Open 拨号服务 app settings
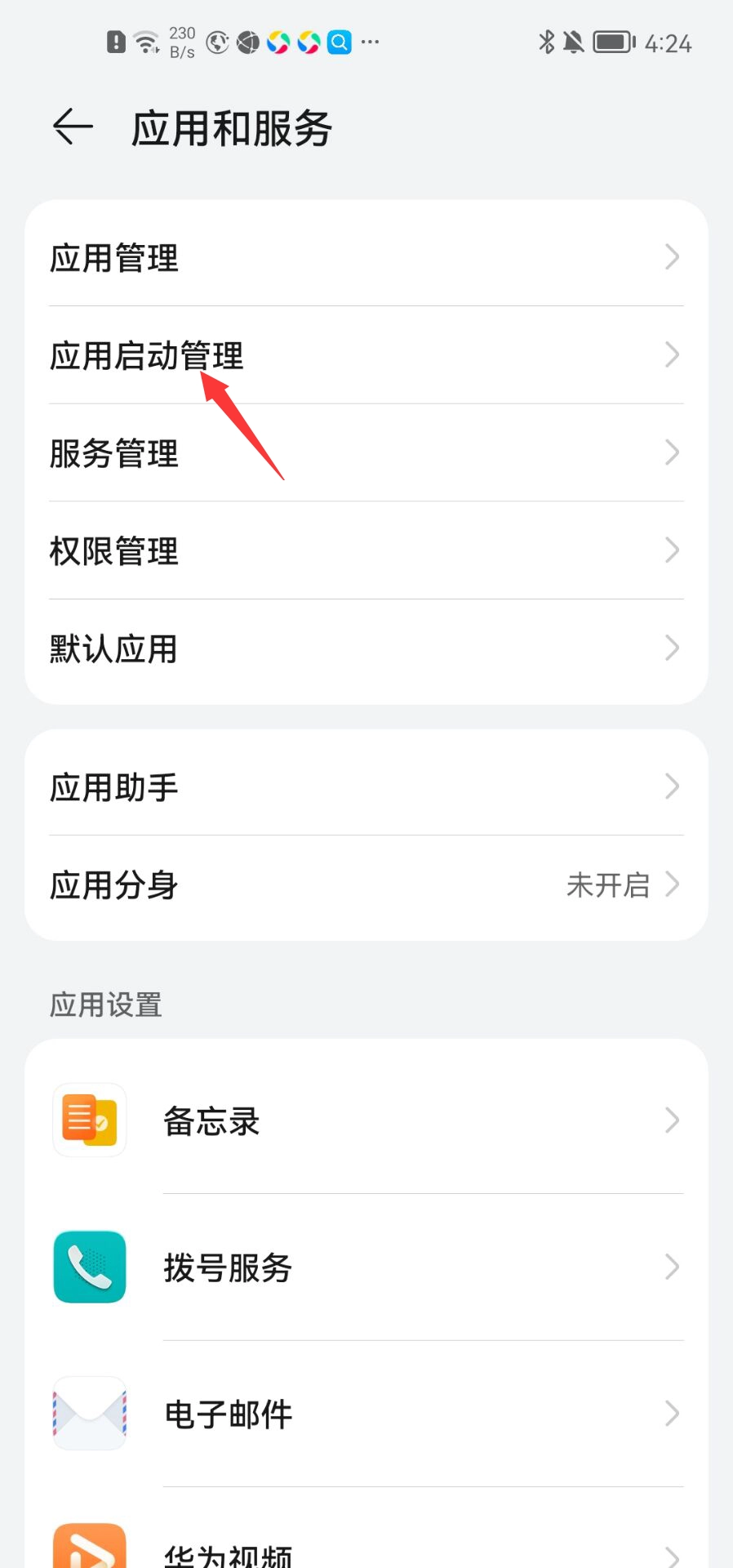This screenshot has height=1568, width=733. [366, 1267]
